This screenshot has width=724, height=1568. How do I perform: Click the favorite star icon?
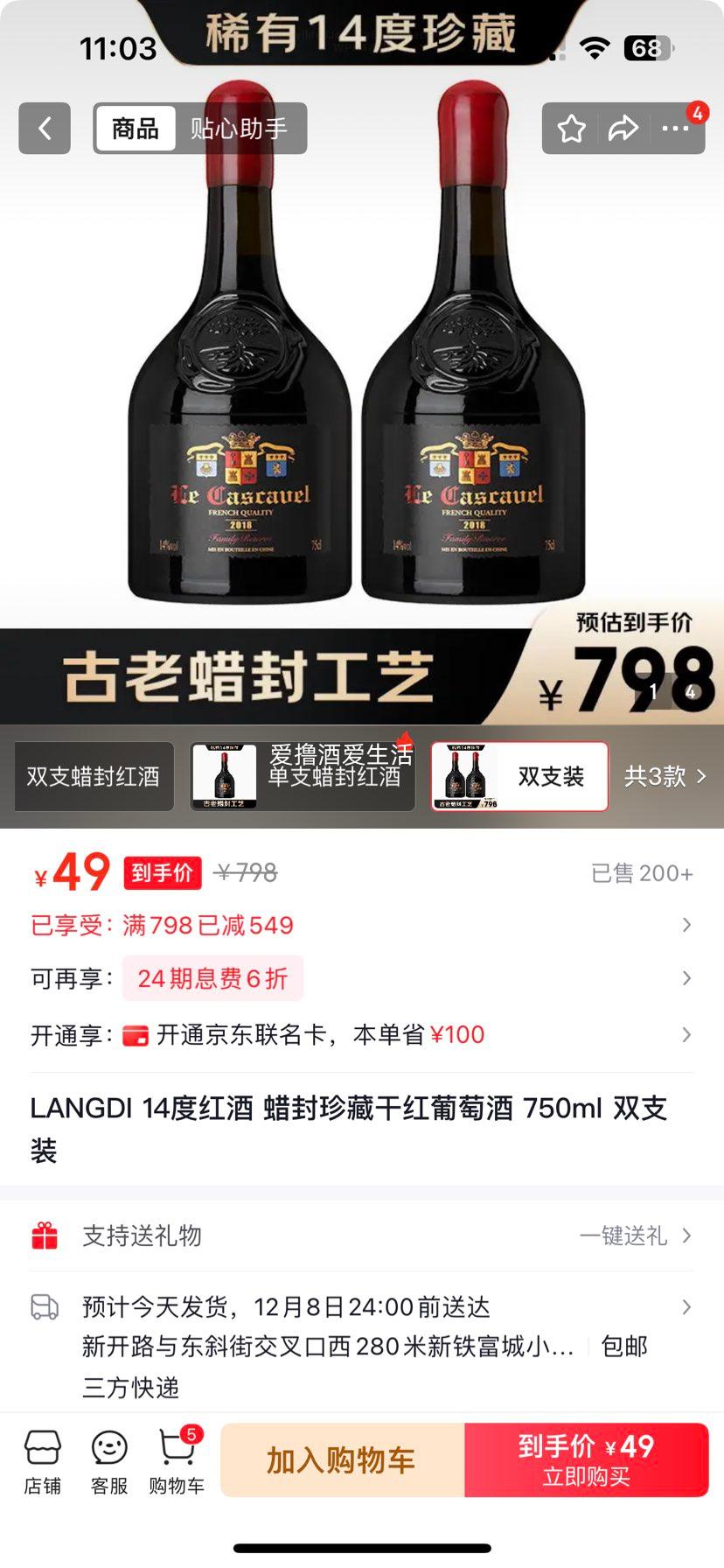(571, 128)
